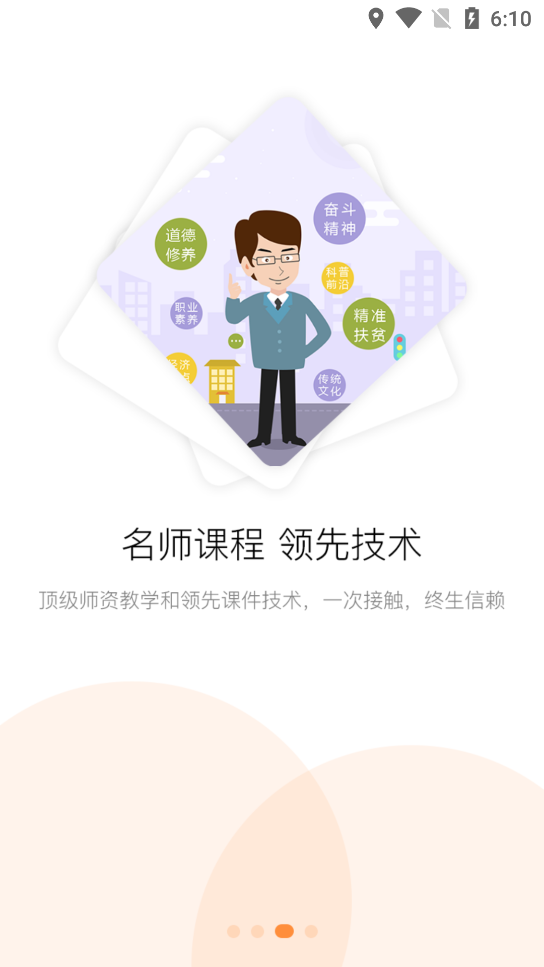544x967 pixels.
Task: Select the second page indicator dot
Action: pos(258,931)
